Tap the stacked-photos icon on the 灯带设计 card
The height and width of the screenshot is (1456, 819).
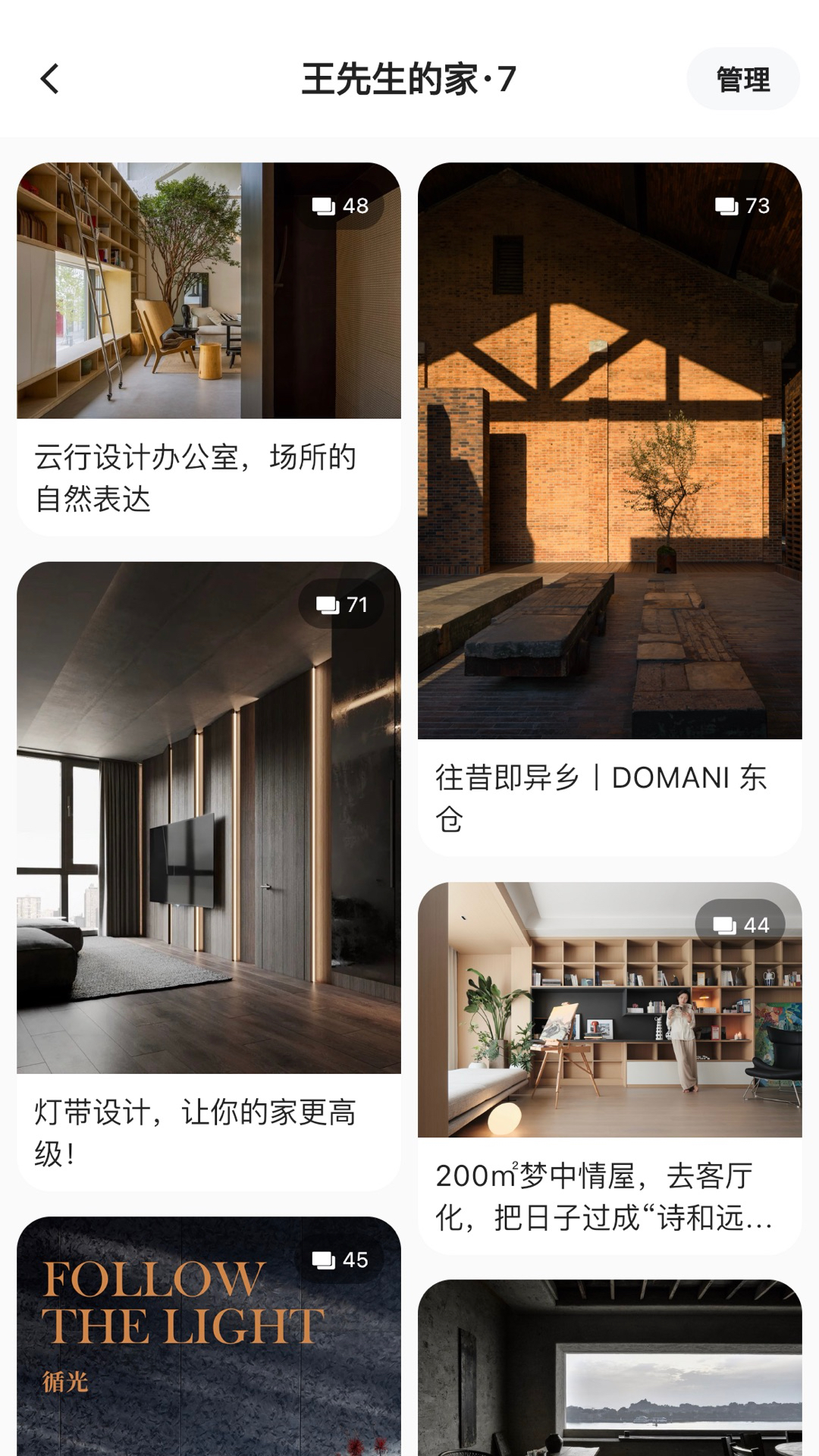327,604
